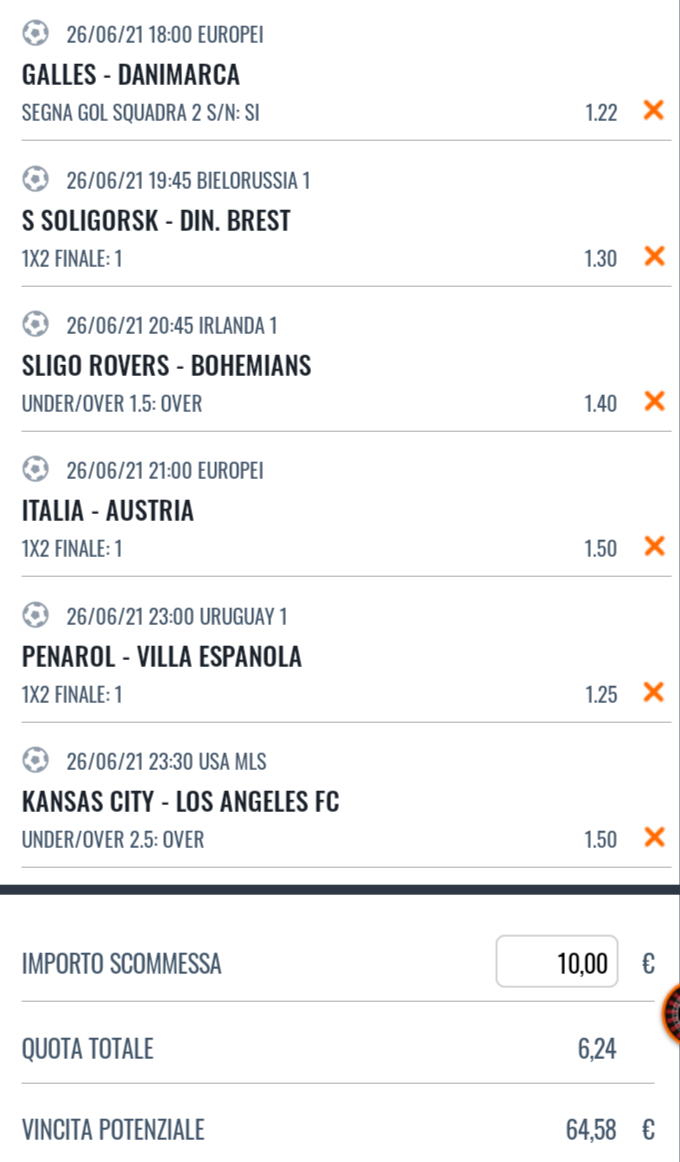Delete the Sligo Rovers - Bohemians selection
This screenshot has width=680, height=1162.
(x=653, y=401)
